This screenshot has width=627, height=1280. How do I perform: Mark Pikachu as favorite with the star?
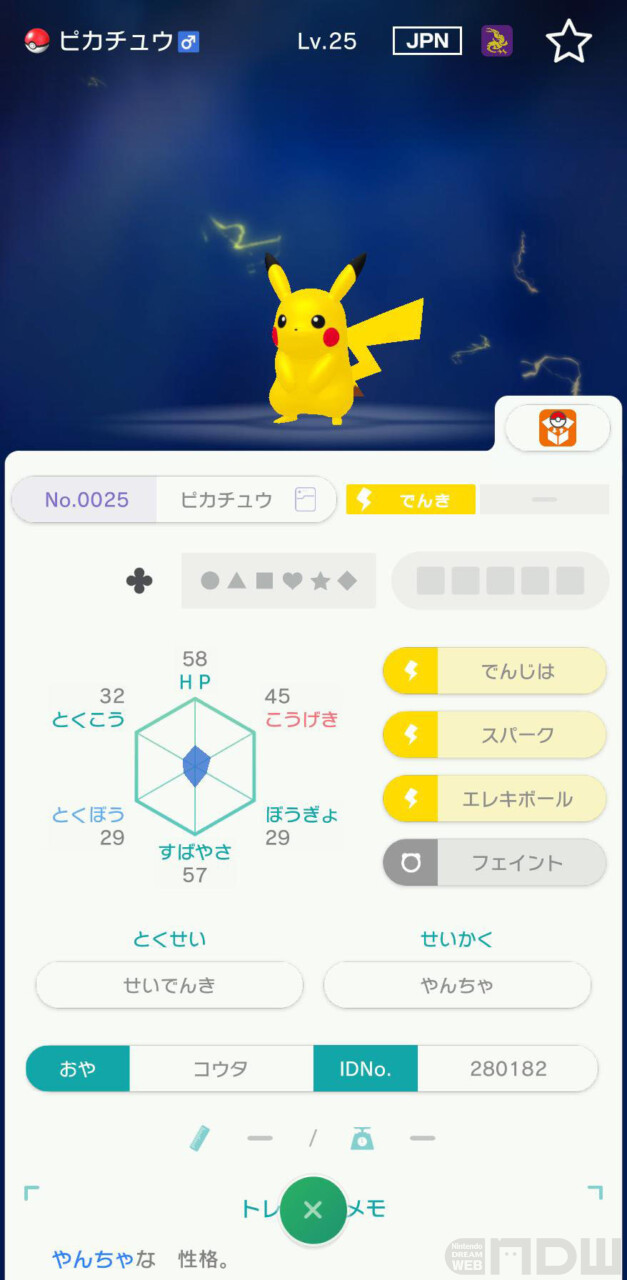568,42
